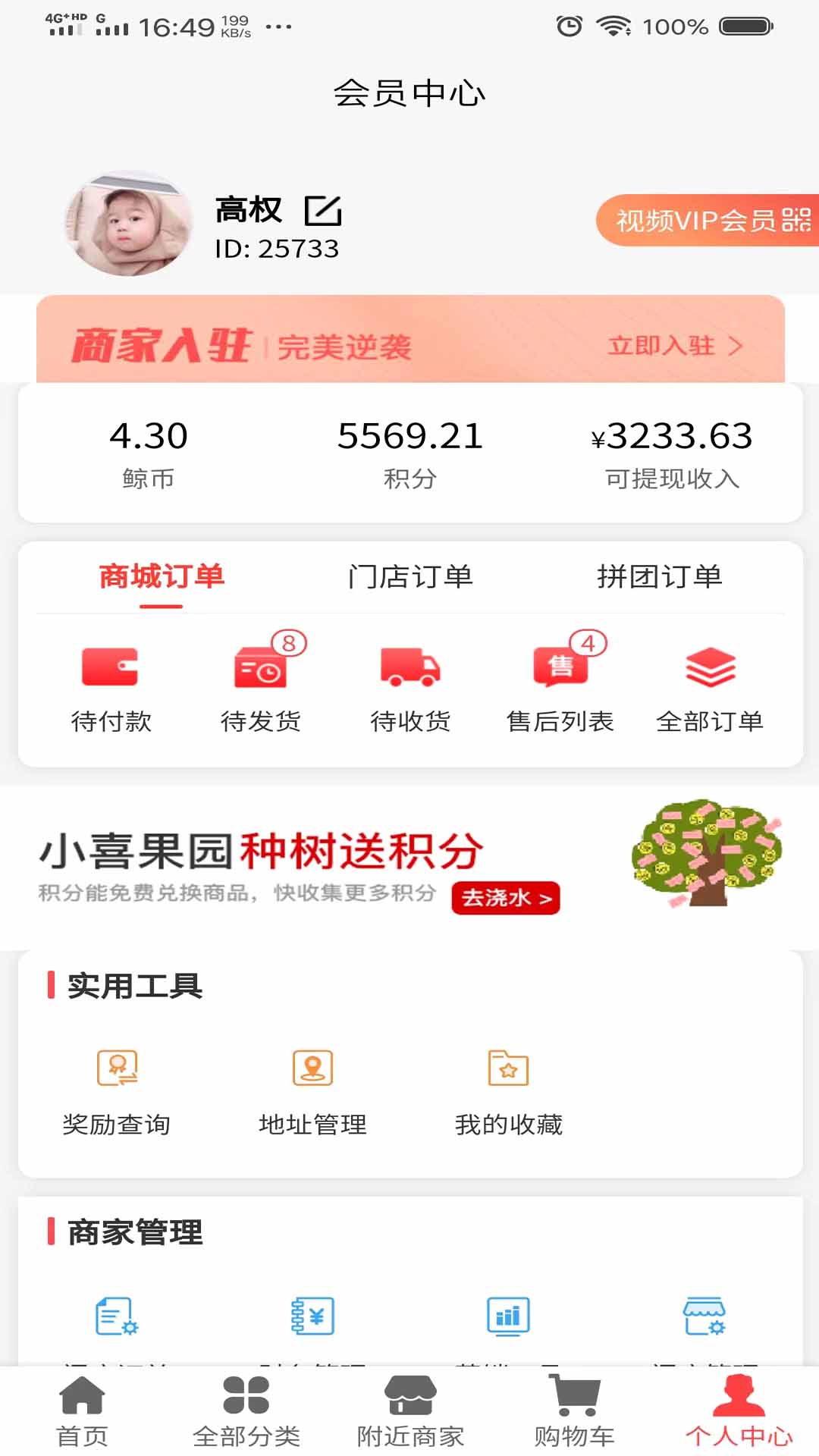Tap 去浇水 button in orchard banner
The width and height of the screenshot is (819, 1456).
[506, 898]
